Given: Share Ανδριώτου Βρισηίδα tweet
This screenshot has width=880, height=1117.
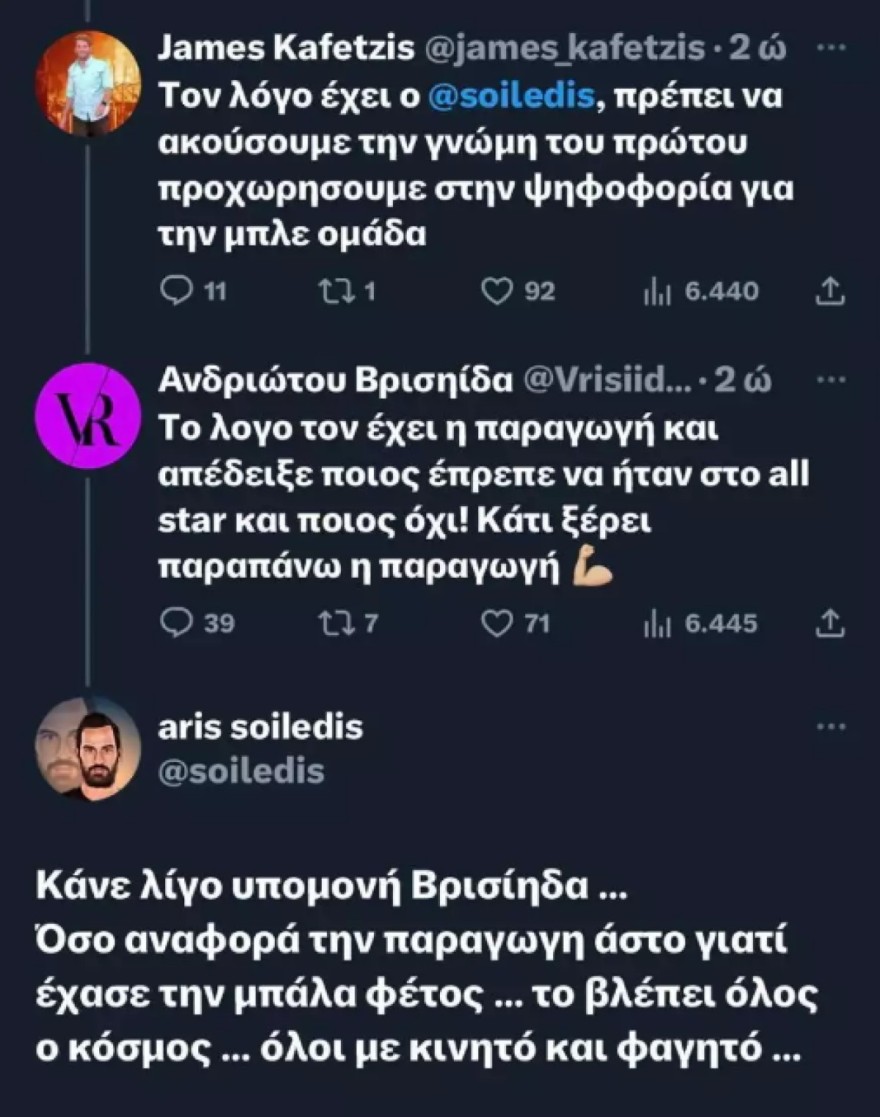Looking at the screenshot, I should [x=830, y=624].
